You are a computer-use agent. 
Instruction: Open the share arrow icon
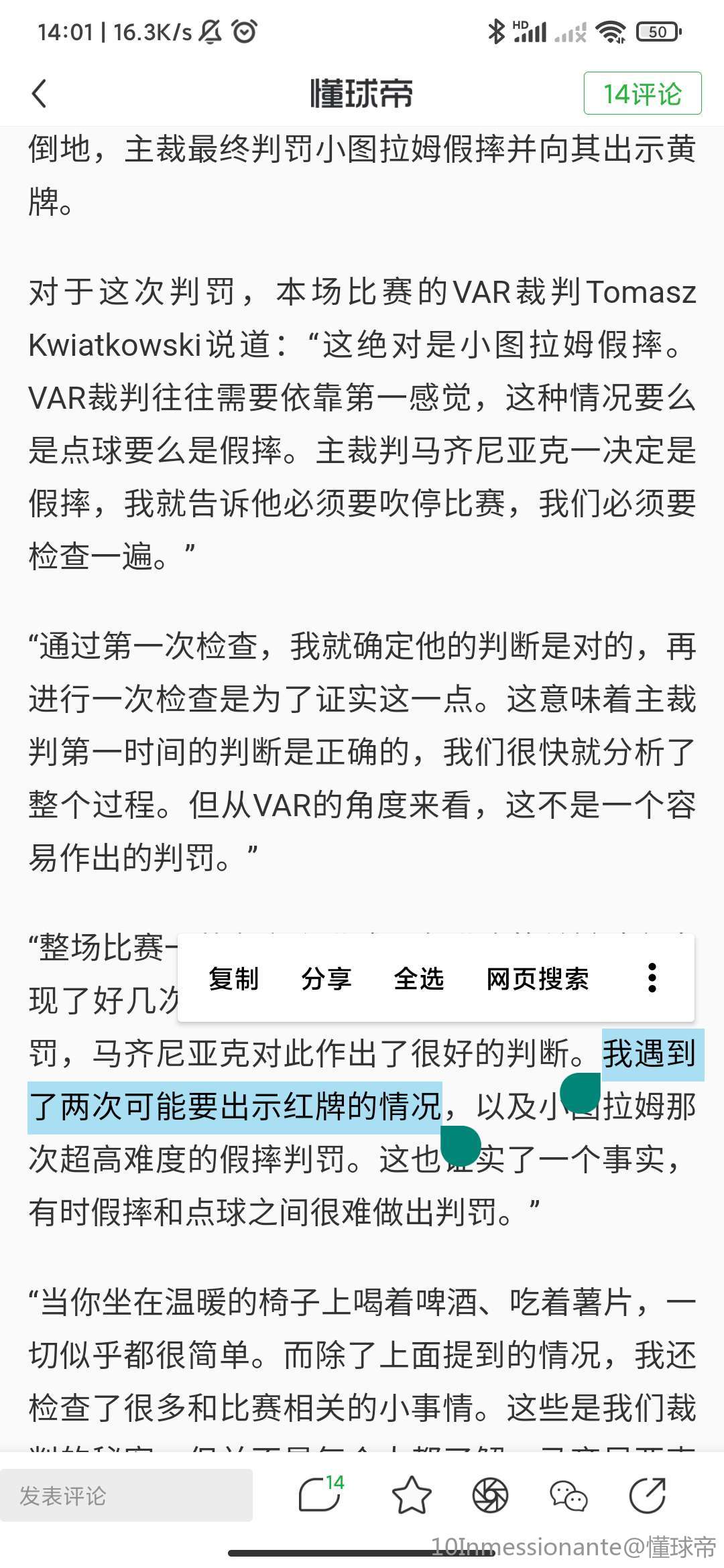[x=648, y=1495]
